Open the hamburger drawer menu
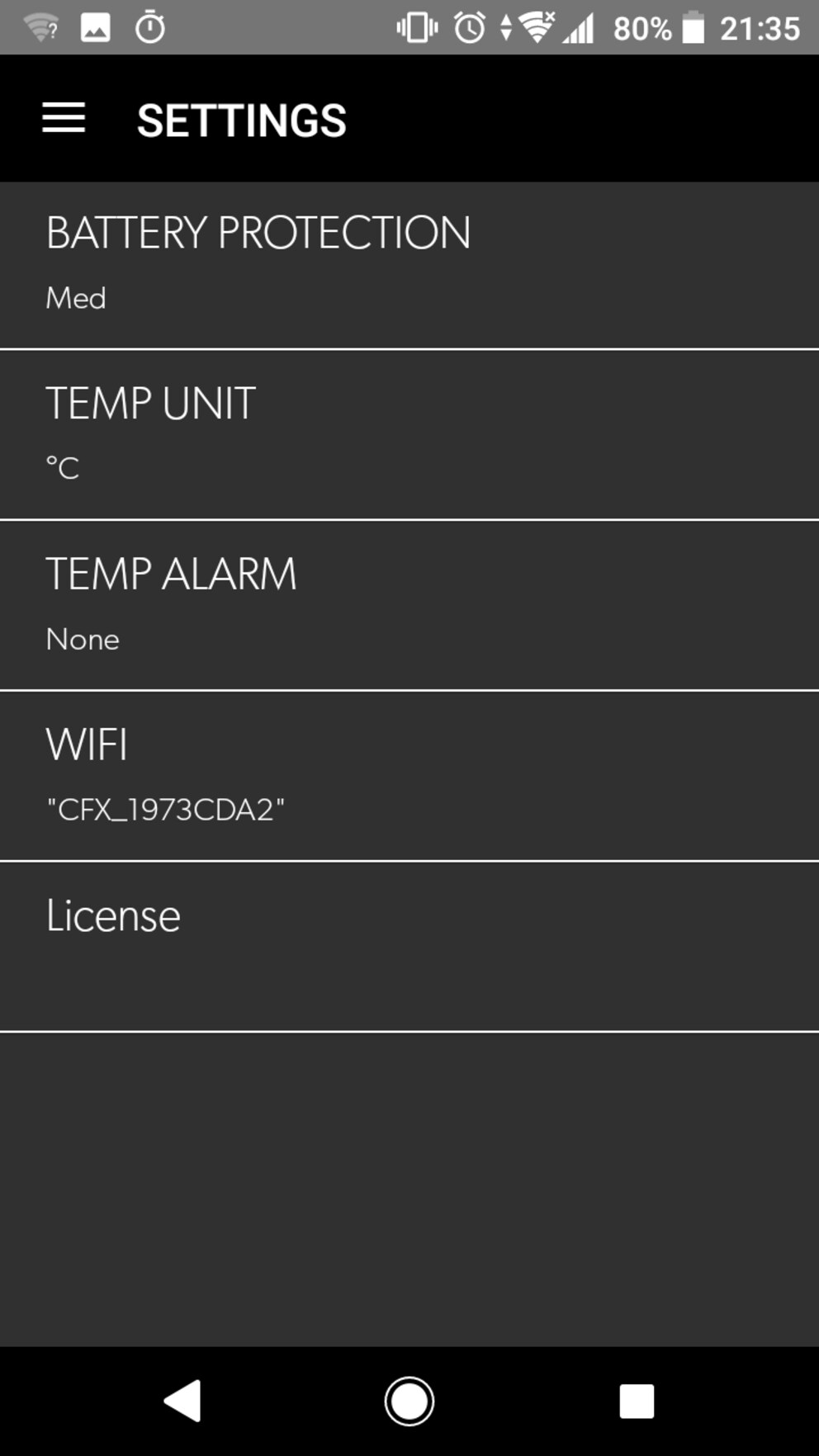Viewport: 819px width, 1456px height. [x=64, y=118]
